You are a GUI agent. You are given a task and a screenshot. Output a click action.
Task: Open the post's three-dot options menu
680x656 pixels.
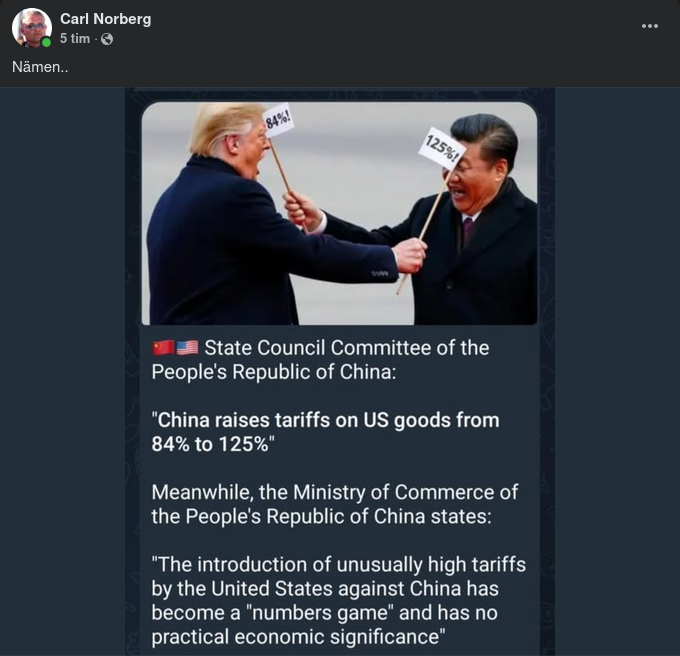click(x=650, y=26)
